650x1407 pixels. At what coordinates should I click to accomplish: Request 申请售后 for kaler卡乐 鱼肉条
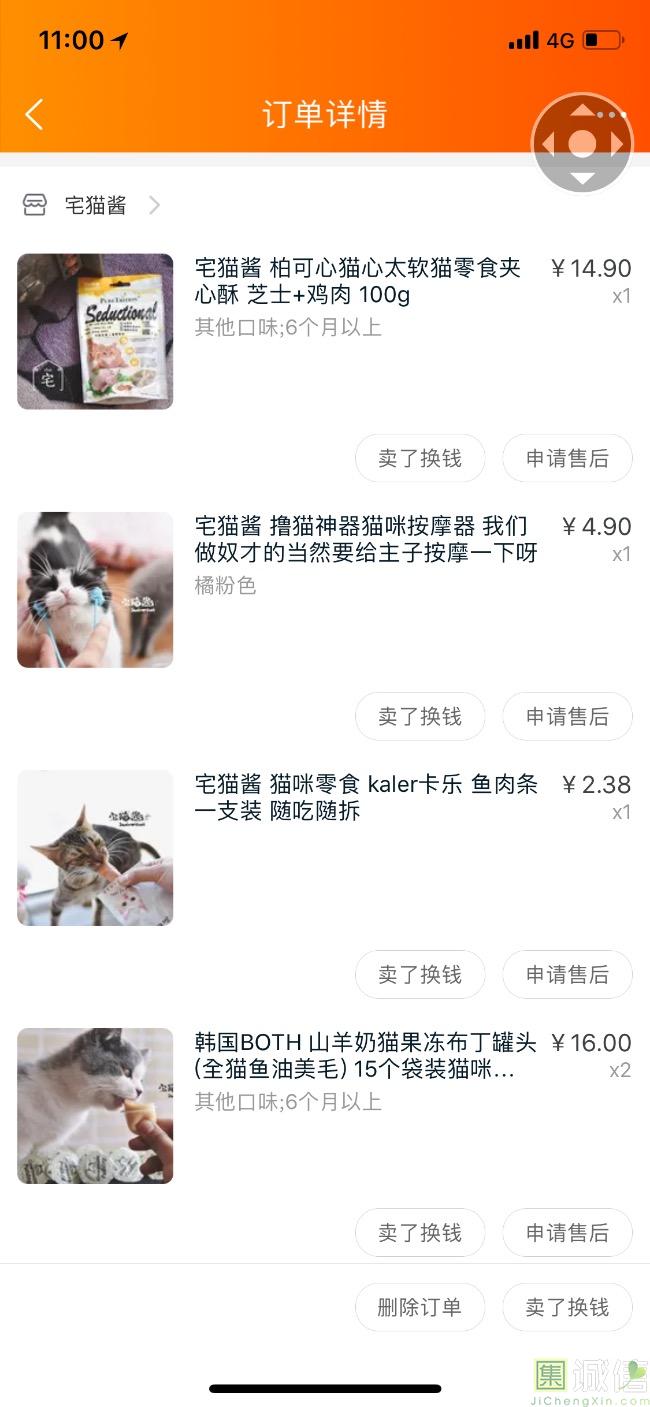click(x=567, y=975)
